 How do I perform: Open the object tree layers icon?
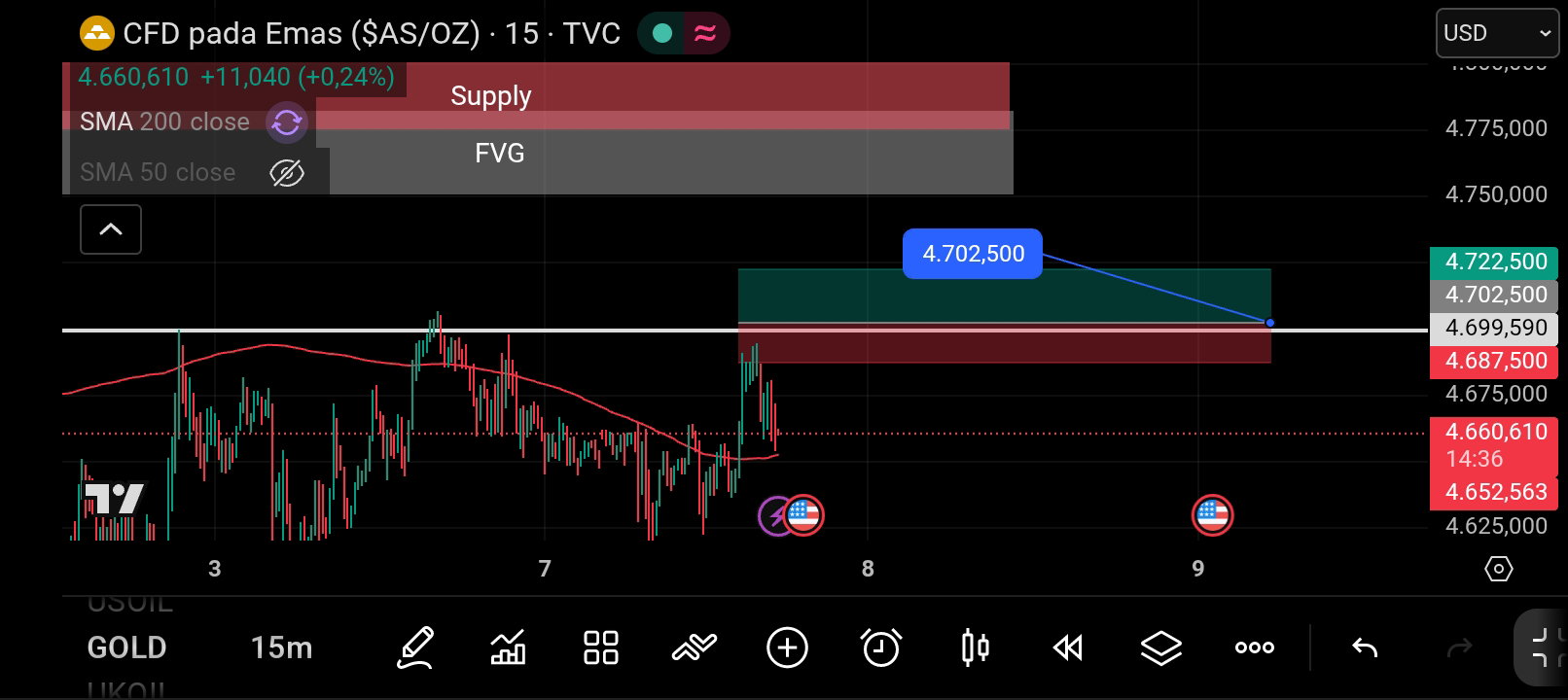click(x=1160, y=647)
